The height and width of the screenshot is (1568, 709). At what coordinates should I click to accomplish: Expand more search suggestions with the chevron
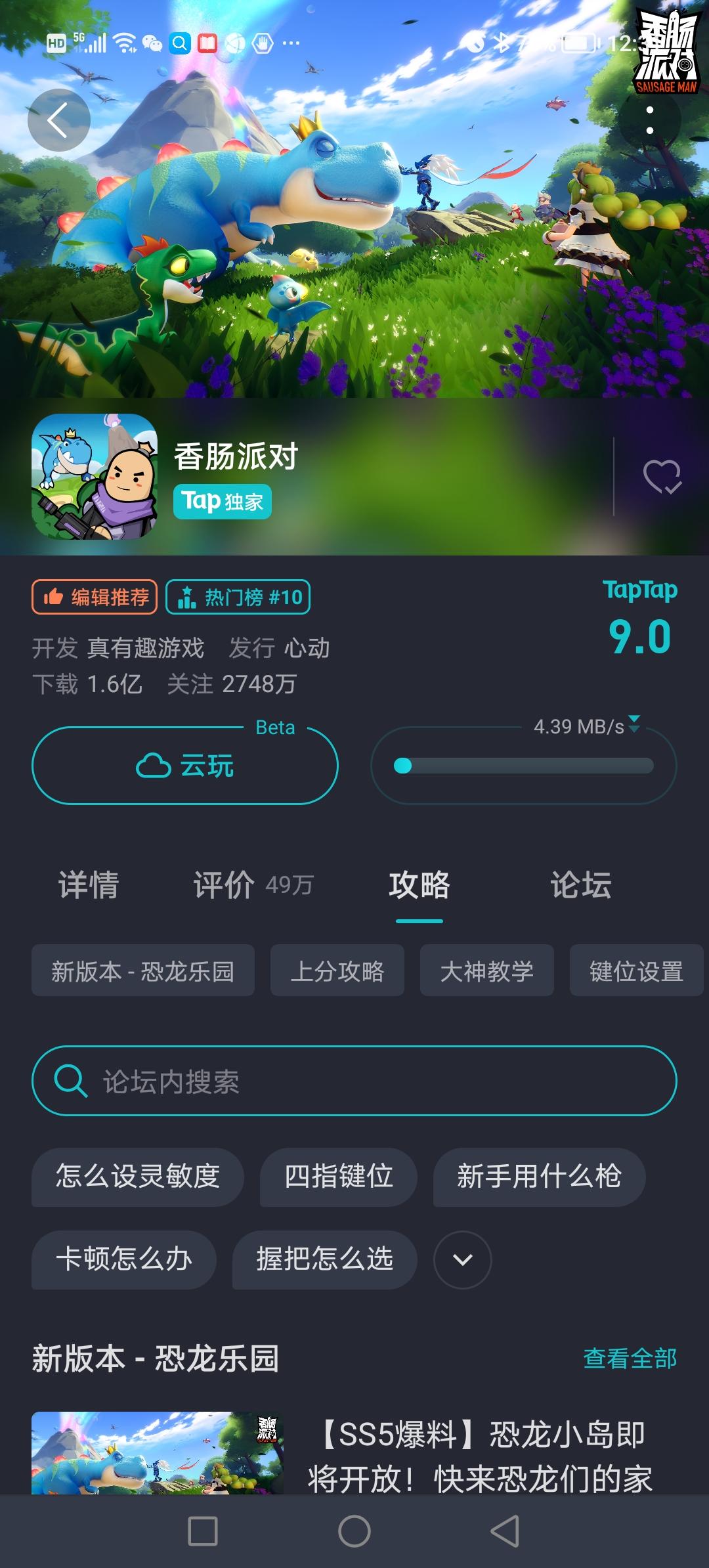point(462,1259)
